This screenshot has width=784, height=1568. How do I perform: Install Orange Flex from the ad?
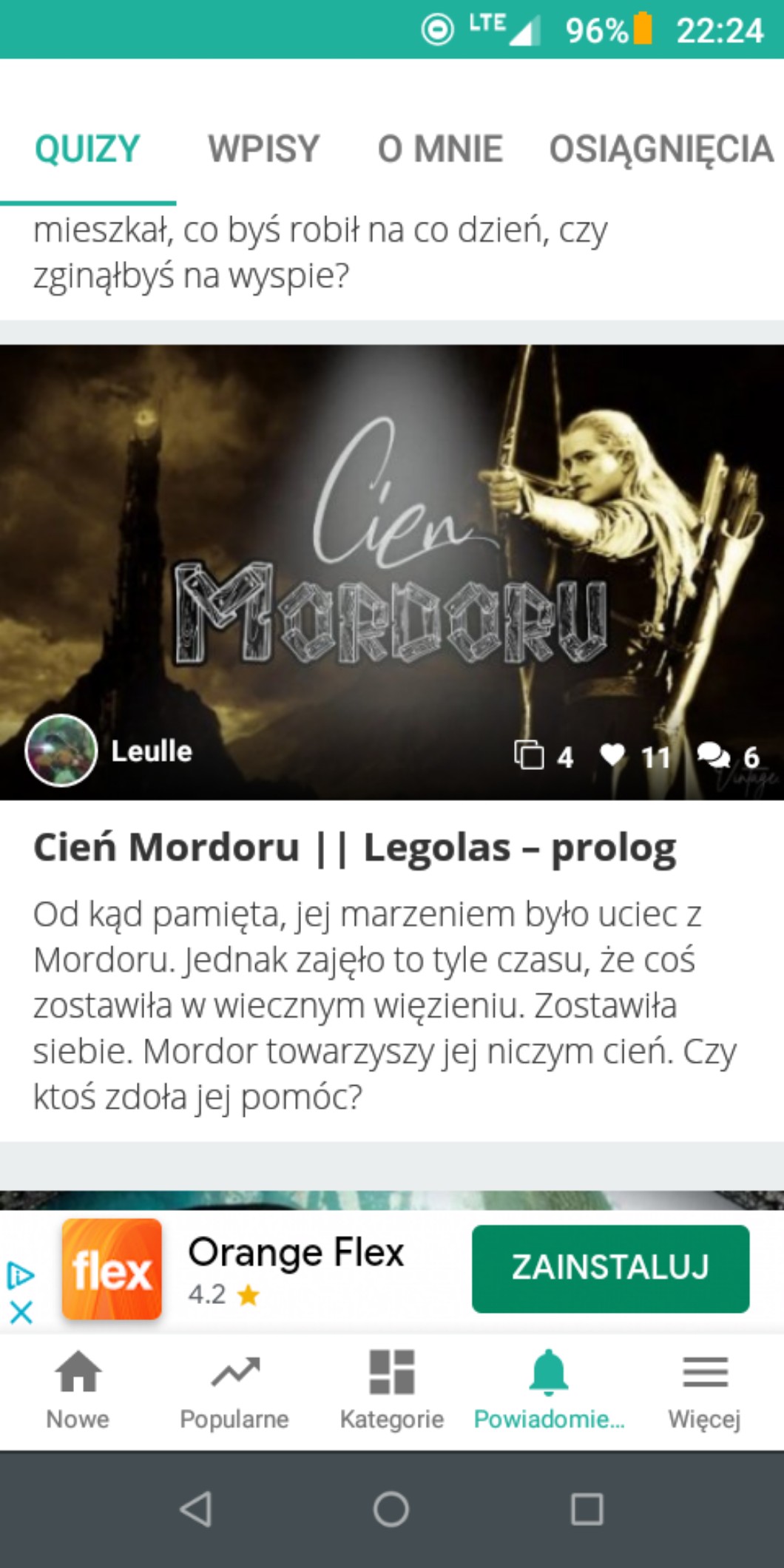coord(610,1268)
